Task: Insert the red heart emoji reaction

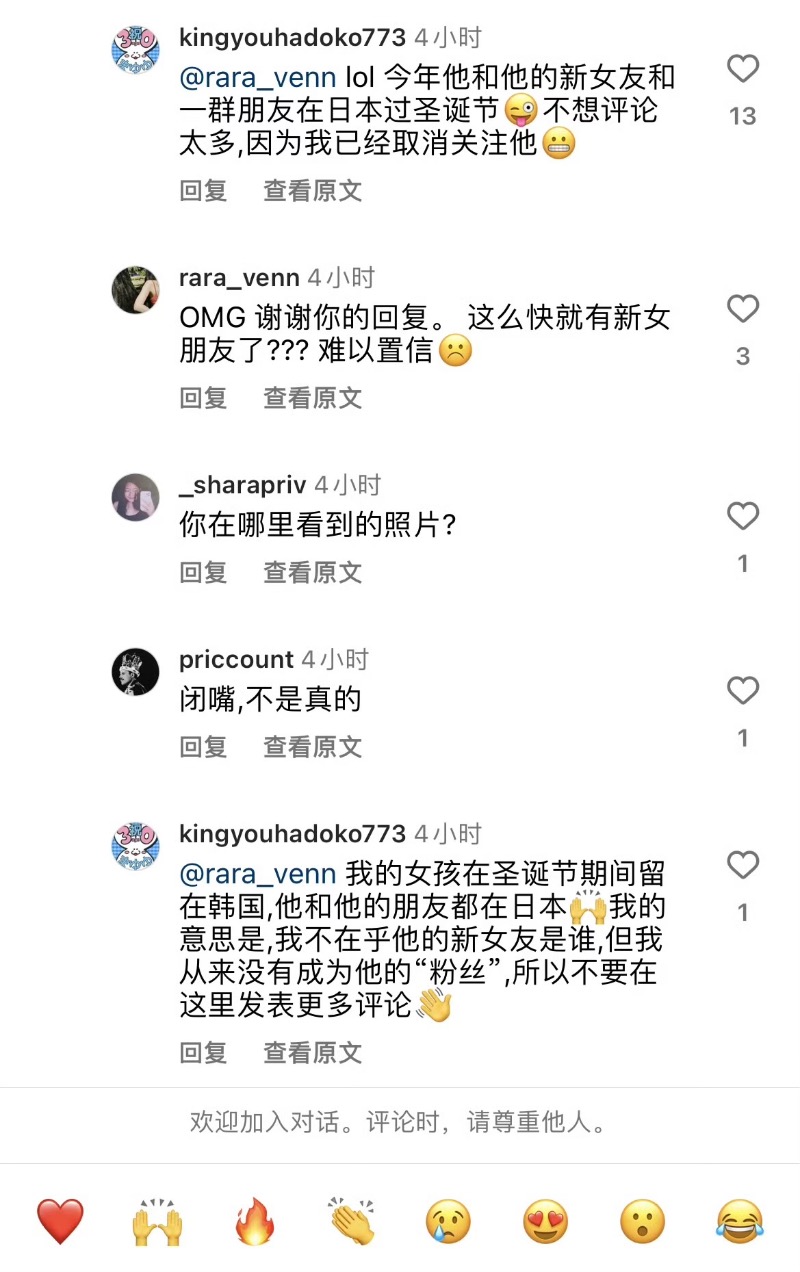Action: [60, 1221]
